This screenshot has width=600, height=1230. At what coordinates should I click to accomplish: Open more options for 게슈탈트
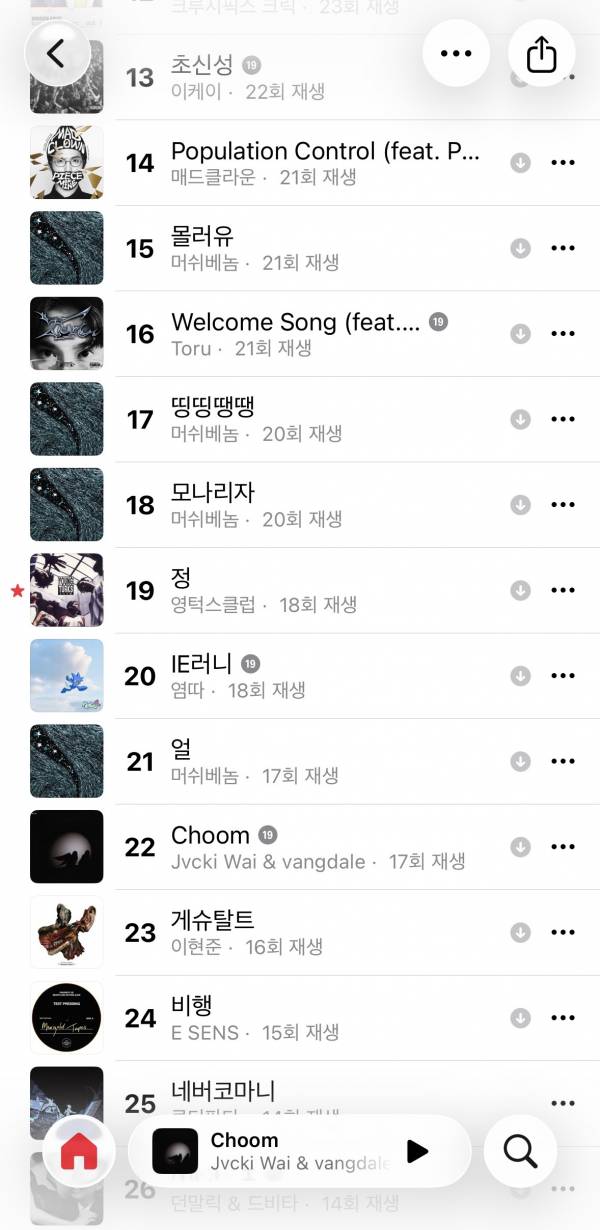click(563, 932)
